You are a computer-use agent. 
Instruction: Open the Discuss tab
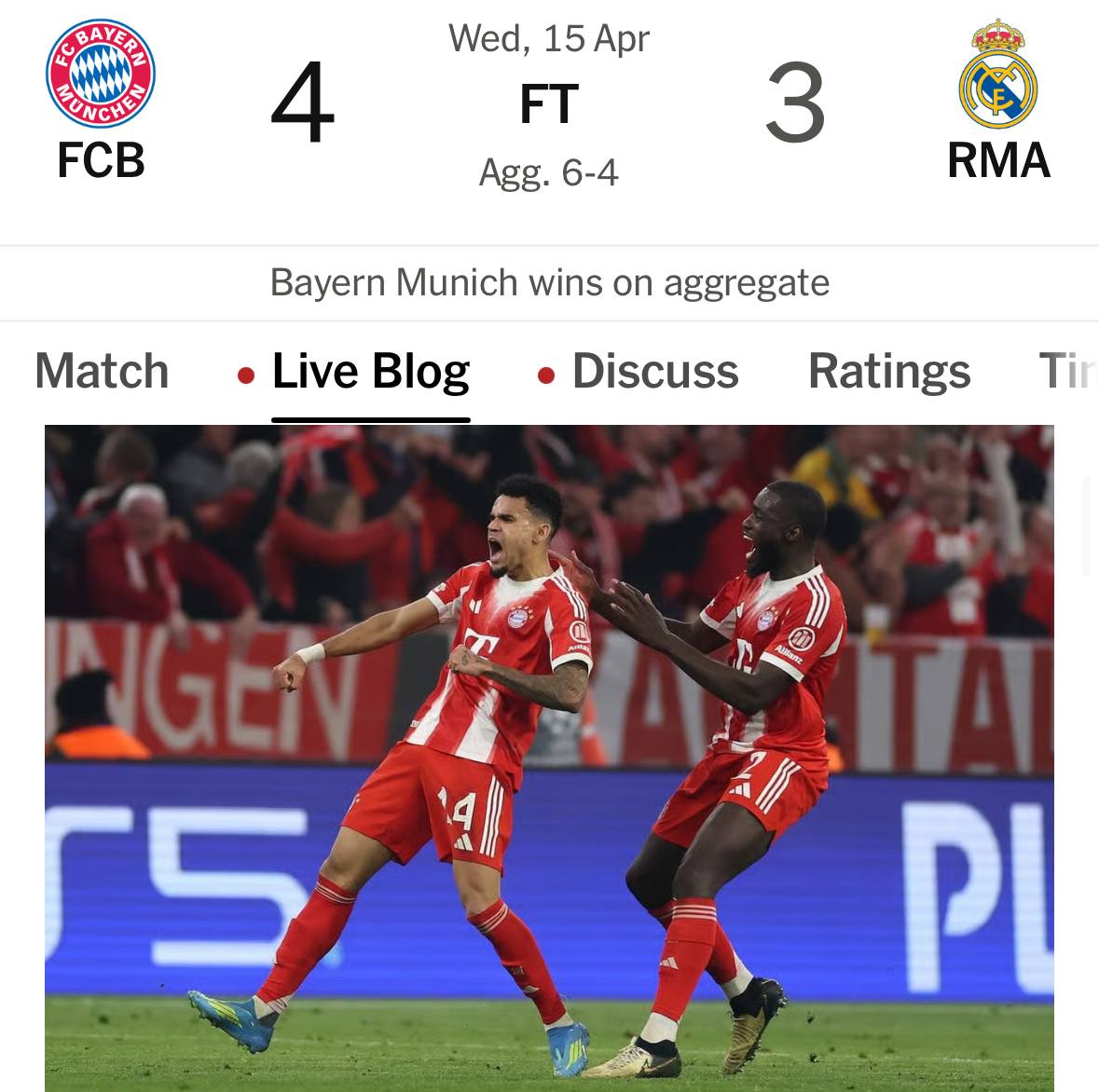[x=654, y=371]
